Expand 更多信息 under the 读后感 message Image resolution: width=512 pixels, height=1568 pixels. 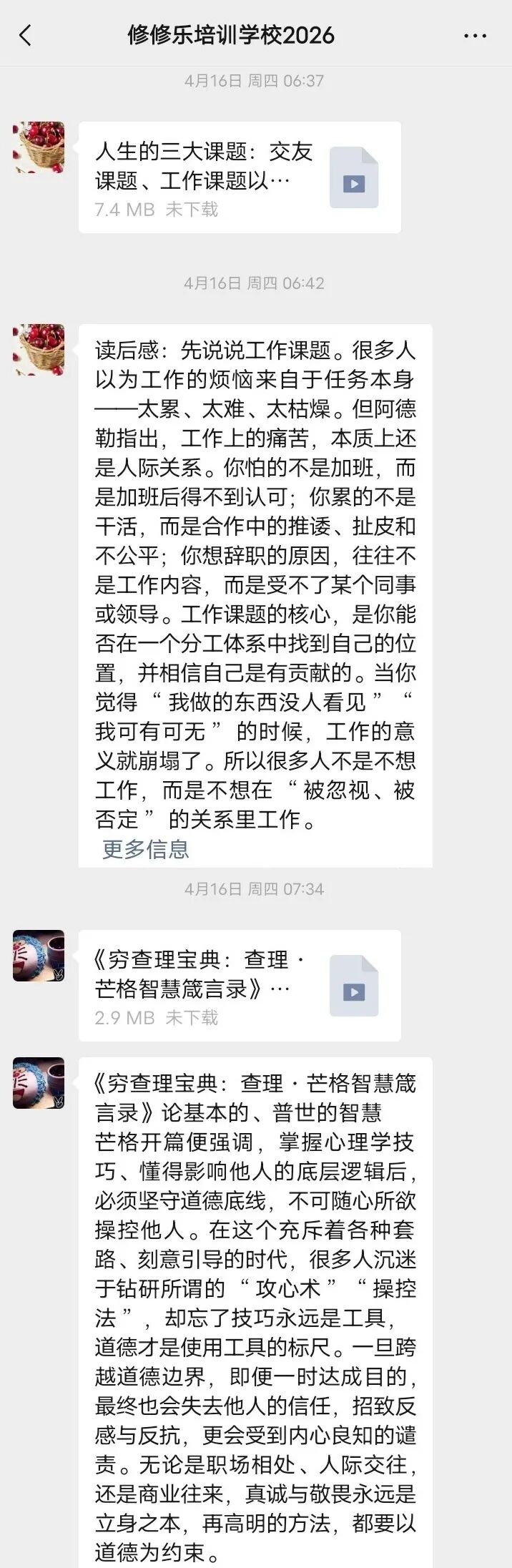pos(146,849)
